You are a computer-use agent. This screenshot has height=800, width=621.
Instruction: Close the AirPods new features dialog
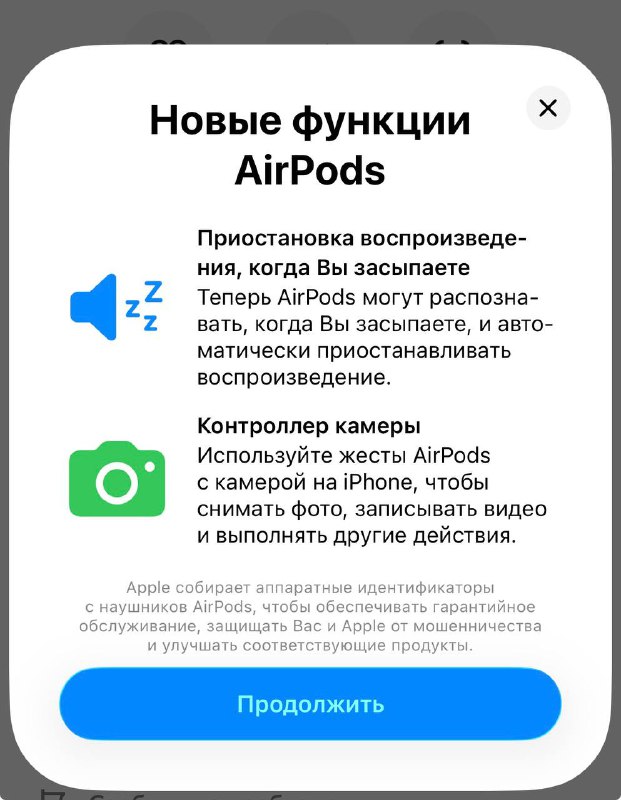(x=547, y=108)
